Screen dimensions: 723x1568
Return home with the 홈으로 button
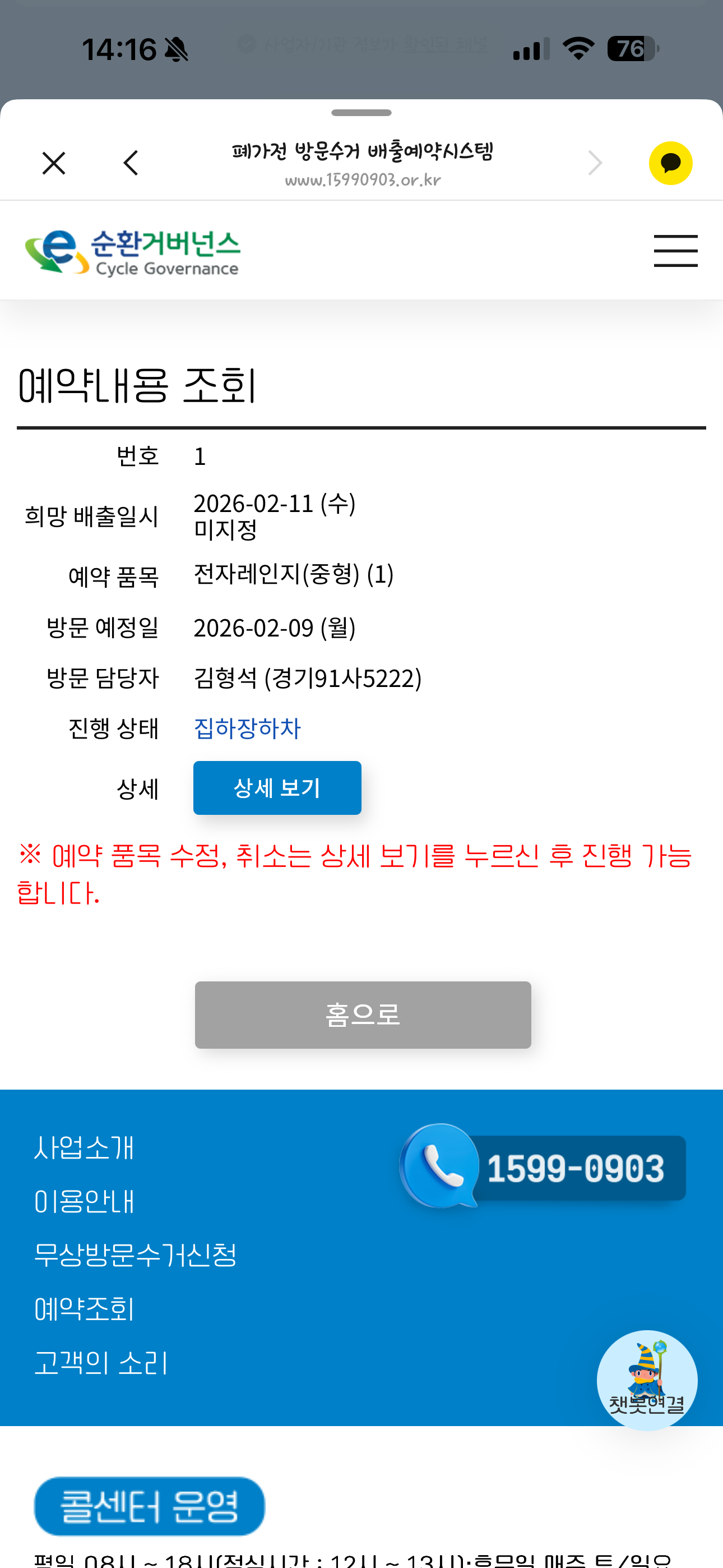tap(363, 1014)
